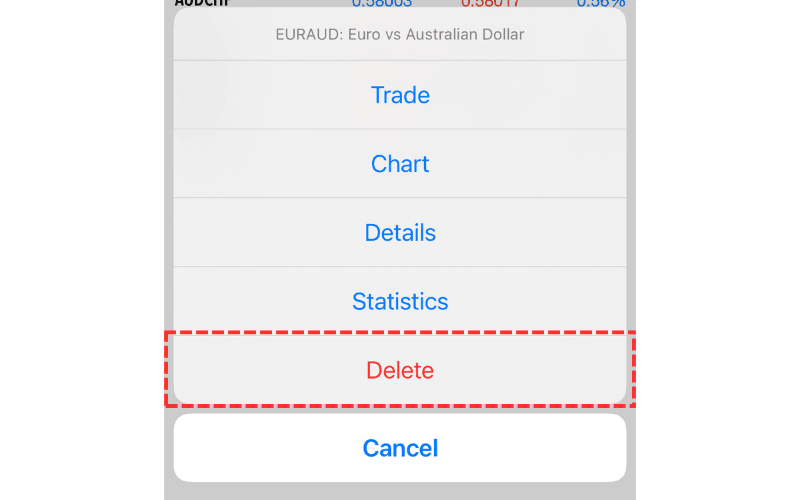Open Statistics for EURAUD
This screenshot has height=500, width=800.
click(400, 301)
